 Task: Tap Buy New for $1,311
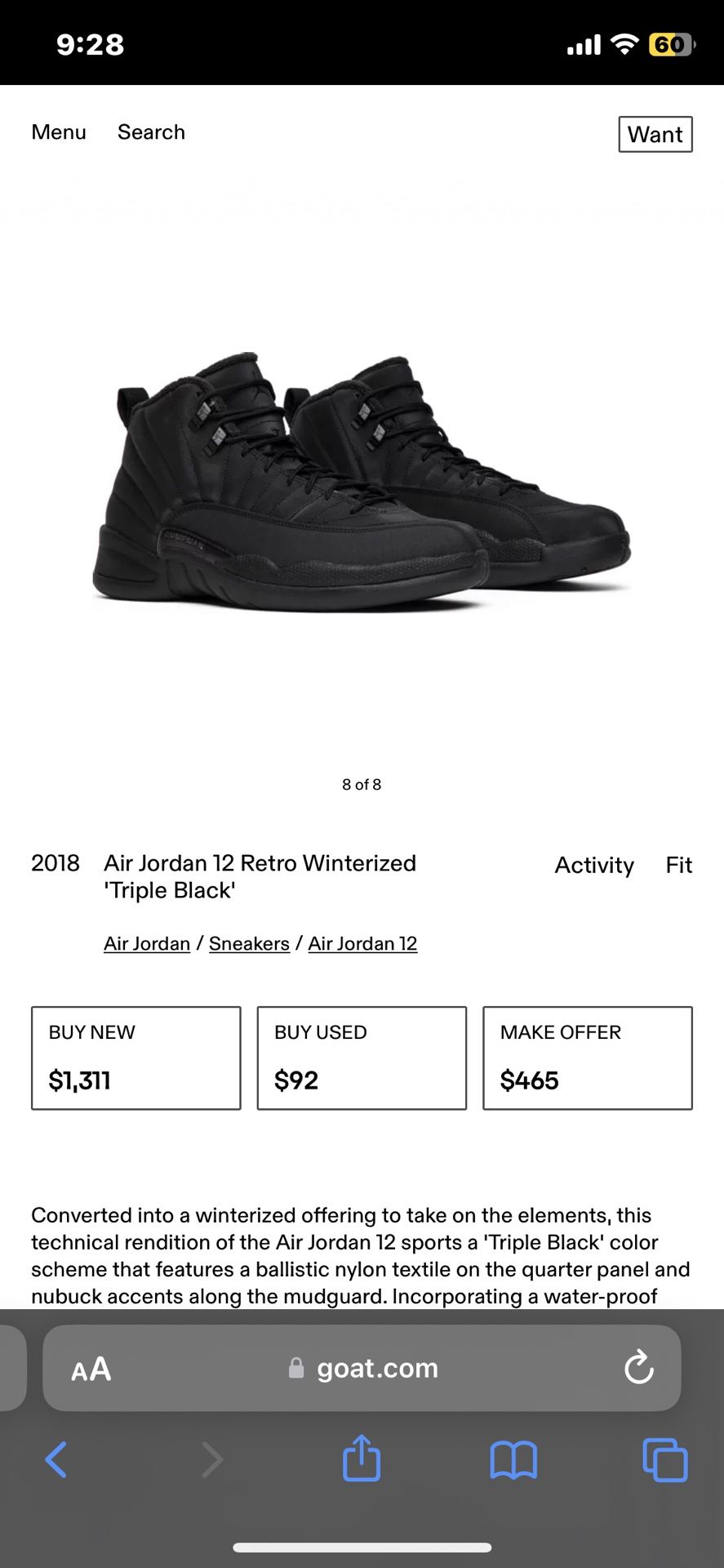pyautogui.click(x=135, y=1058)
